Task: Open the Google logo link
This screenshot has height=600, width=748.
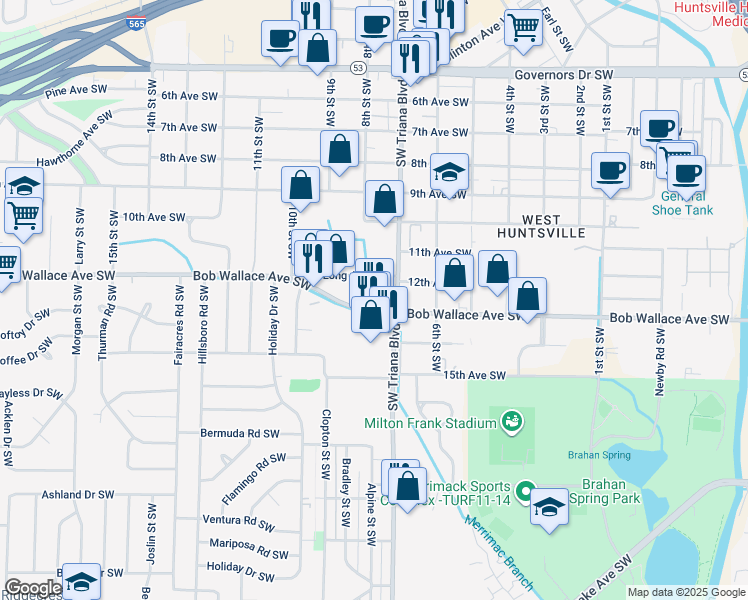Action: coord(33,588)
